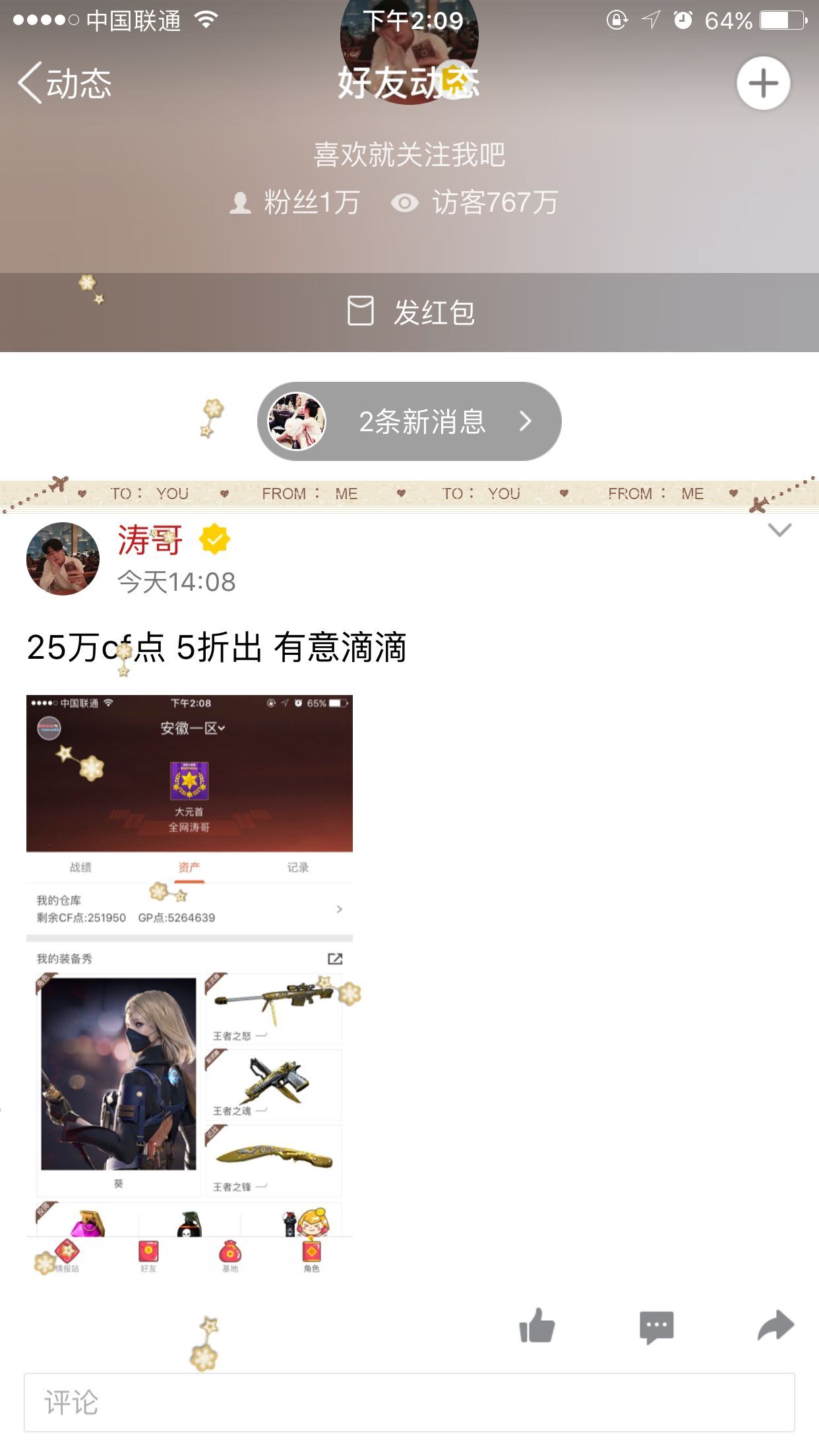This screenshot has height=1456, width=819.
Task: Share 涛哥's post
Action: [775, 1325]
